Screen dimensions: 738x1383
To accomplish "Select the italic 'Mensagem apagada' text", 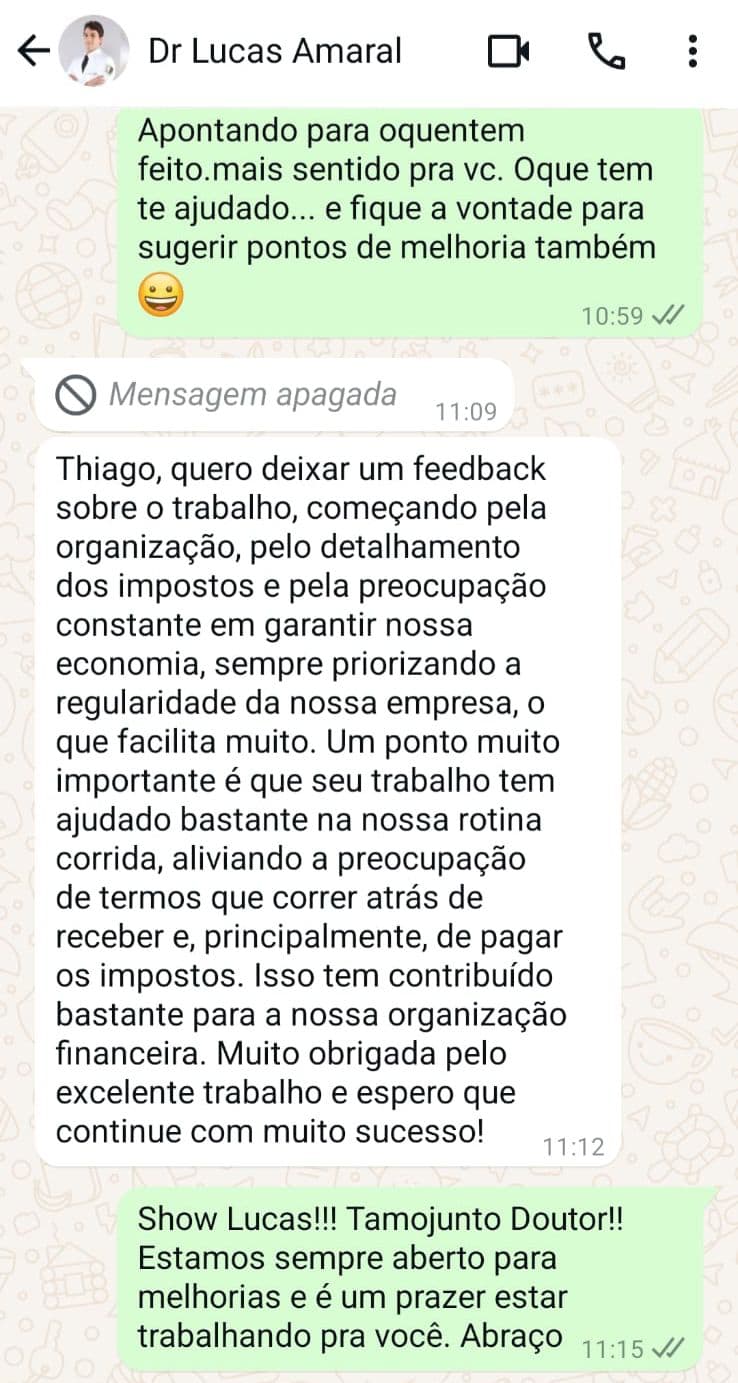I will [250, 394].
